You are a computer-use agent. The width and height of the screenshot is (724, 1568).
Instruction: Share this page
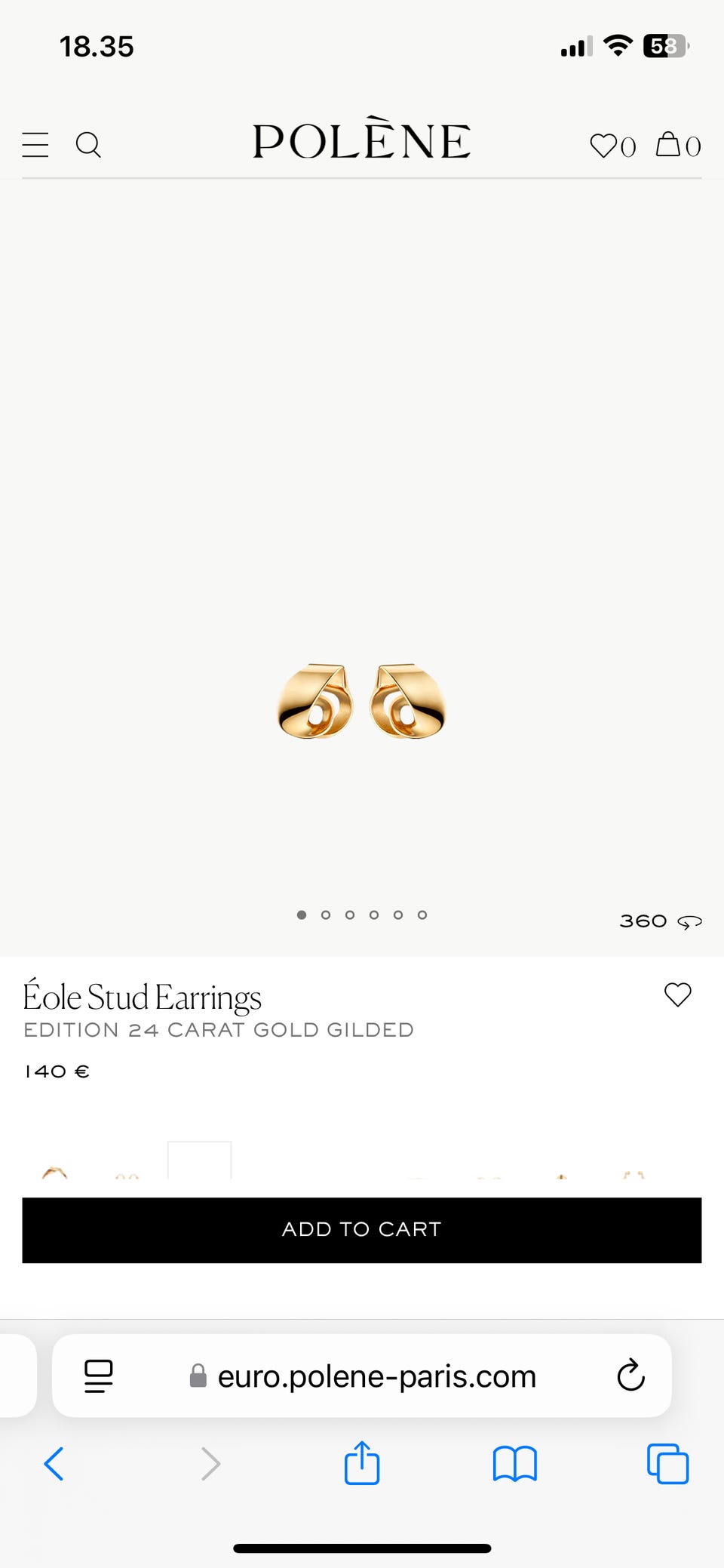click(362, 1462)
